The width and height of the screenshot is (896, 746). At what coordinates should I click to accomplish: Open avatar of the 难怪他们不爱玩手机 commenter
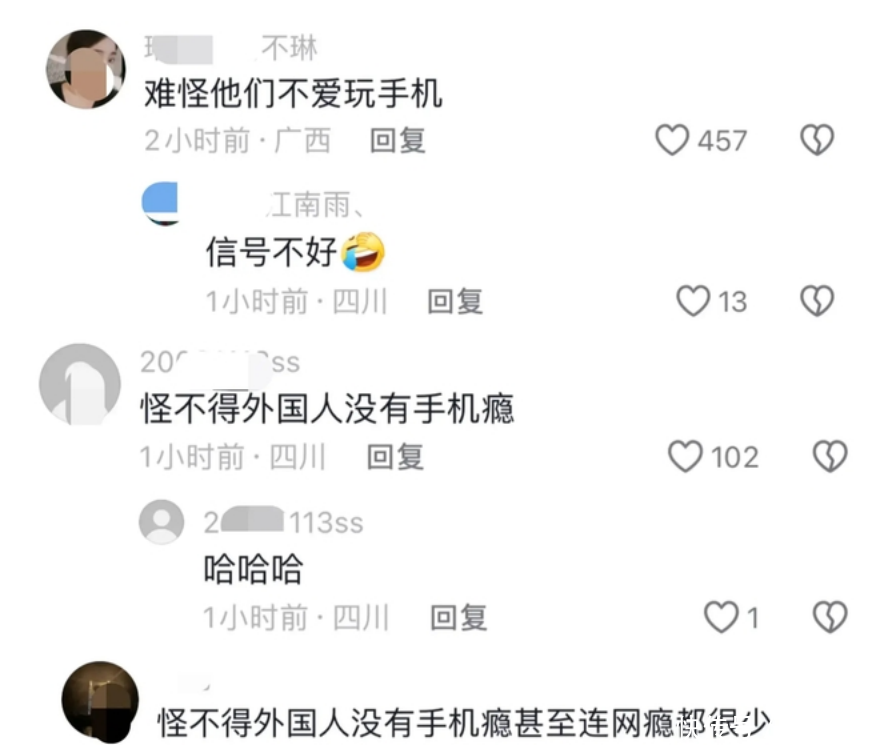click(x=87, y=68)
